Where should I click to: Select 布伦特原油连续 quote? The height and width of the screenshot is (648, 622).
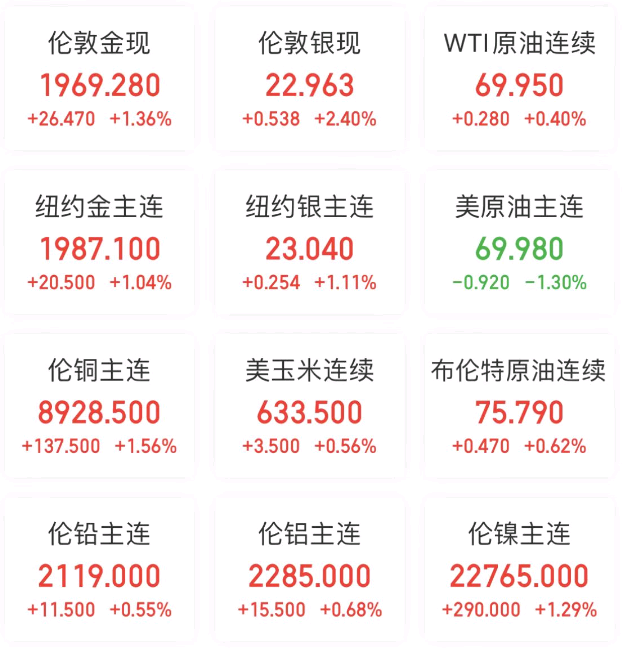(x=519, y=410)
